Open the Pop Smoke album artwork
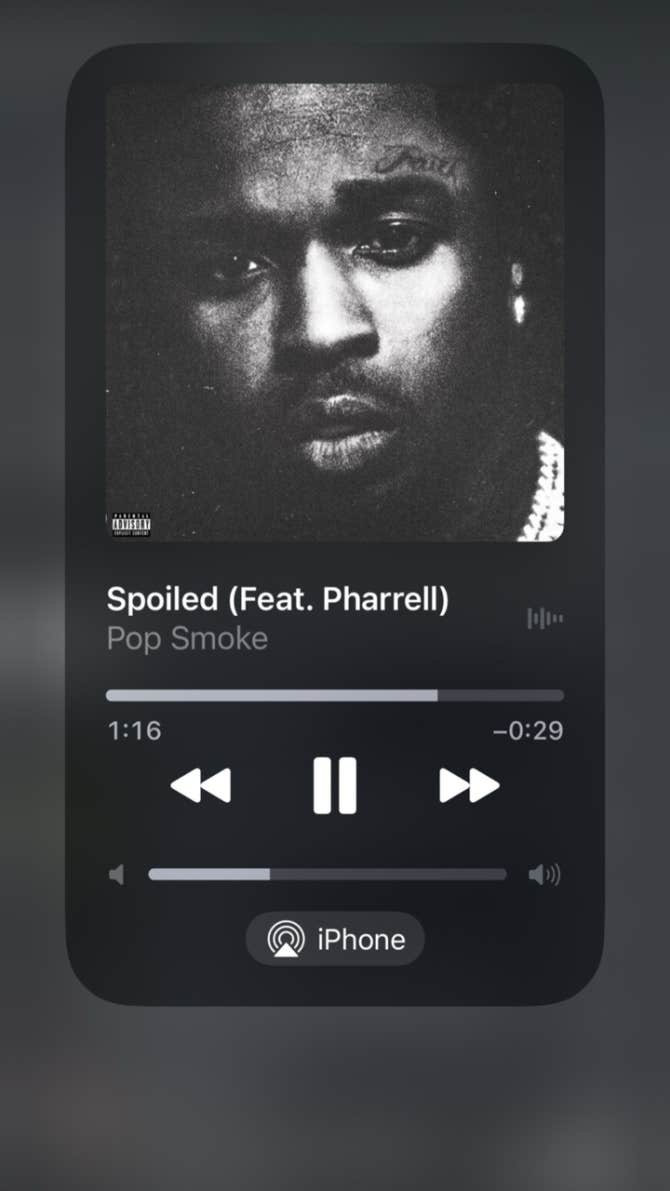 pos(334,312)
